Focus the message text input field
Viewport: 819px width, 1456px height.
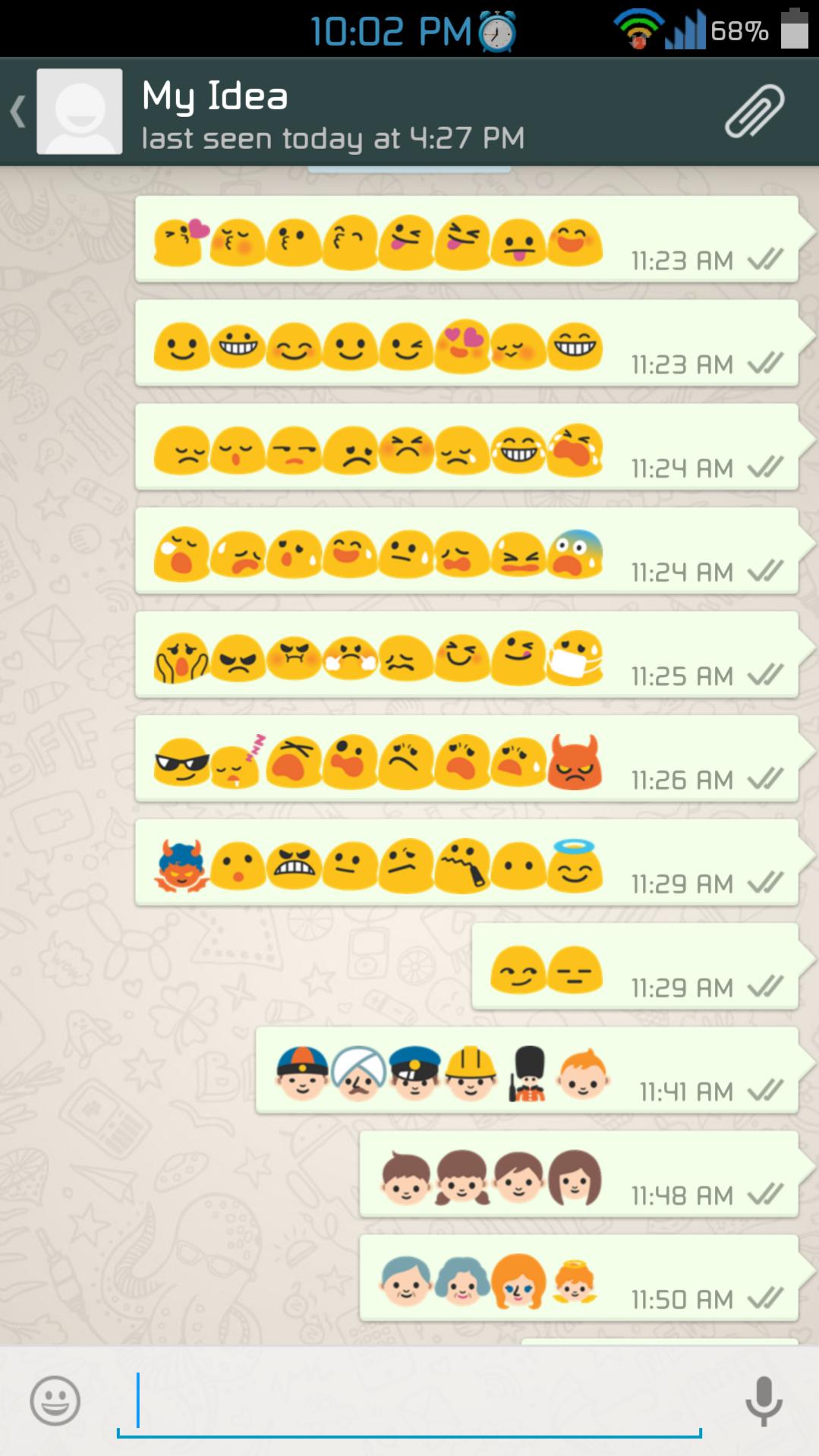pos(409,1402)
